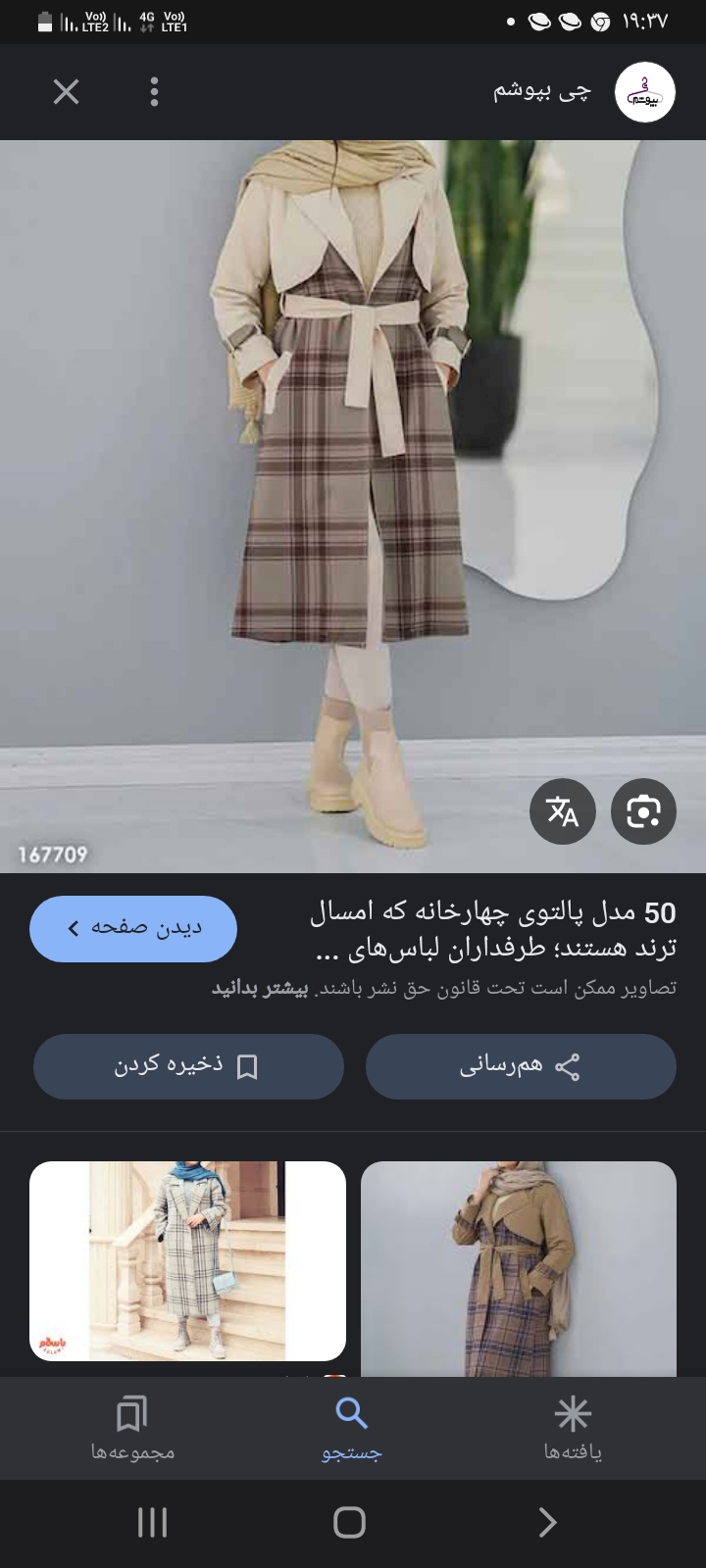Save the image with ذخیره کردن
Screen dimensions: 706x1568
188,1066
